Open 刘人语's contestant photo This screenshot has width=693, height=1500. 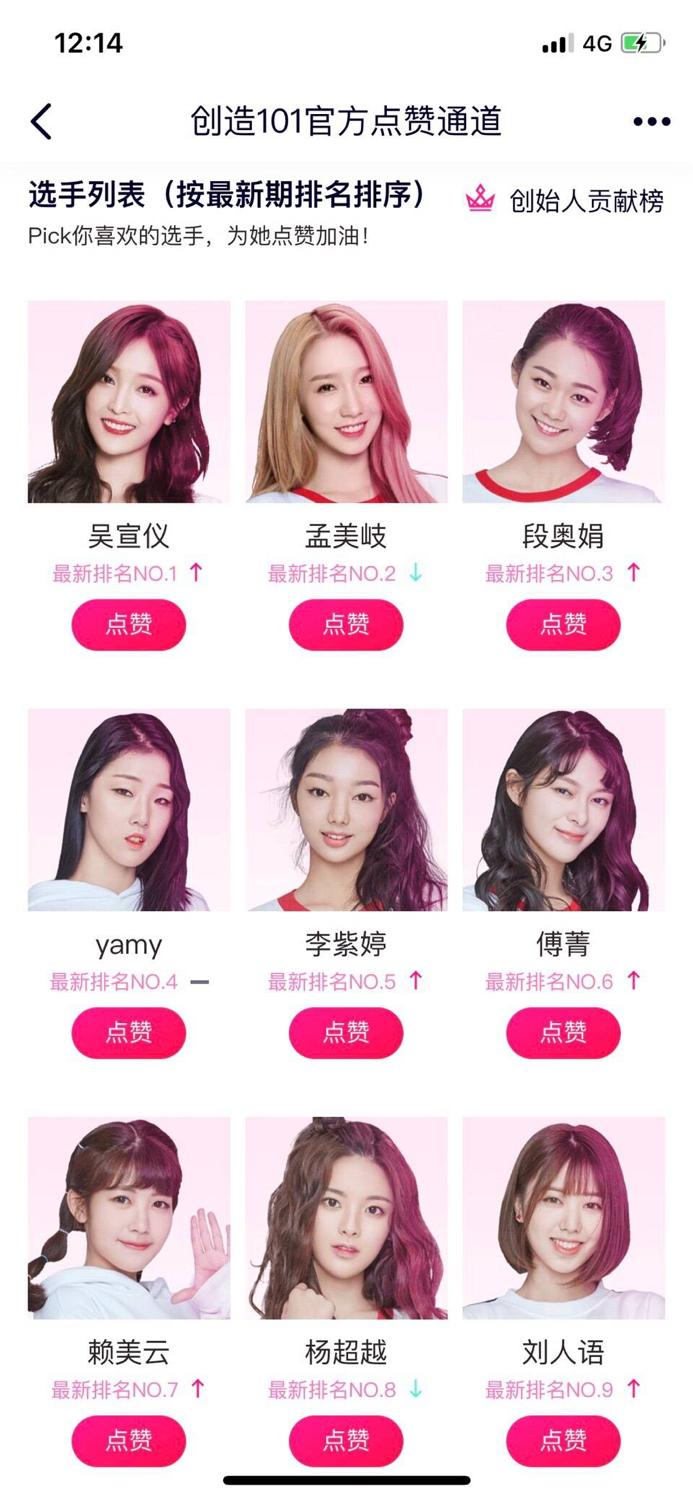click(x=563, y=1218)
